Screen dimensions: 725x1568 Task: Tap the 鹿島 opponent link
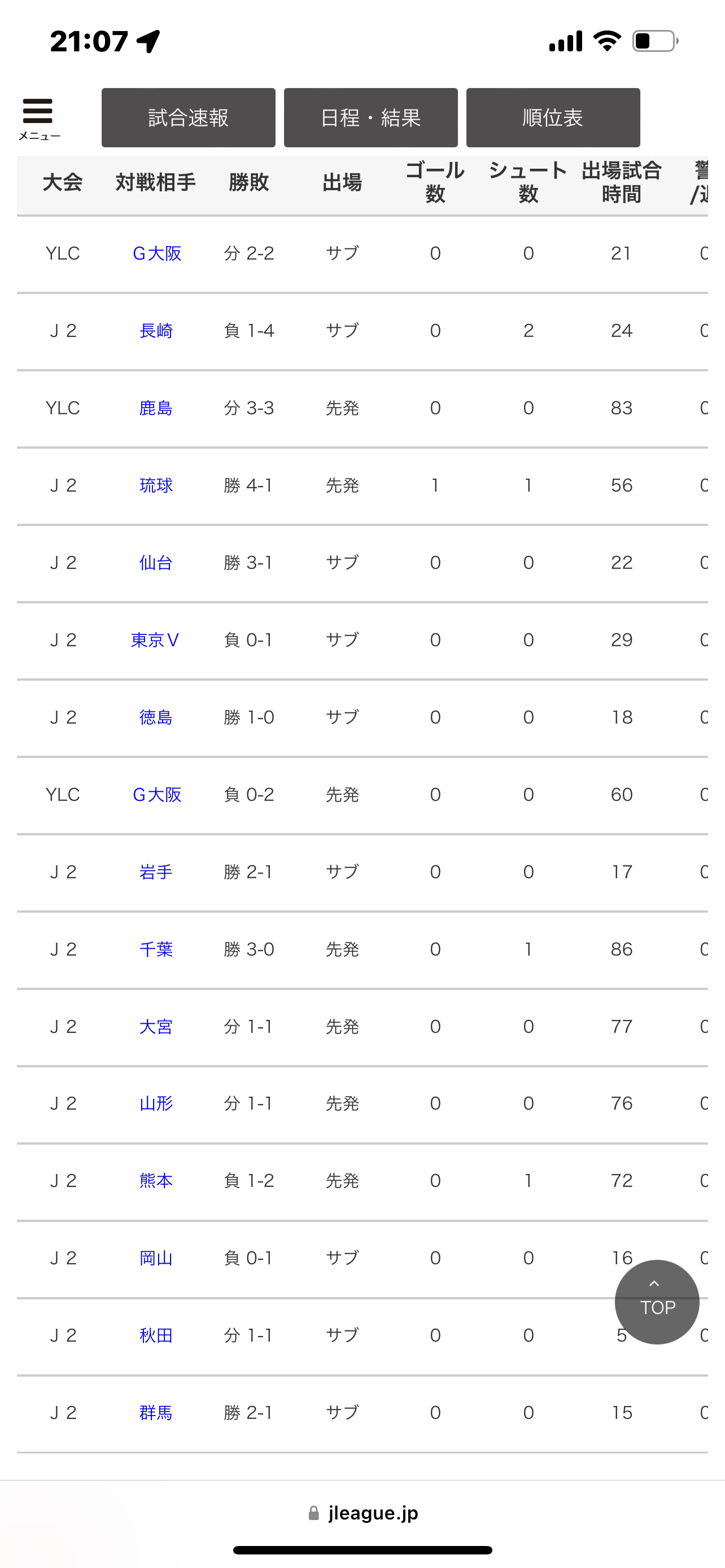[x=156, y=408]
